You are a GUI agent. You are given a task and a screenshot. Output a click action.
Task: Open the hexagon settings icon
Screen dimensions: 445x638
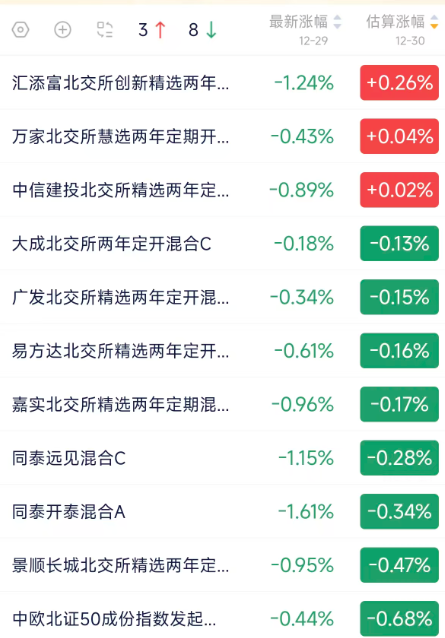coord(20,30)
